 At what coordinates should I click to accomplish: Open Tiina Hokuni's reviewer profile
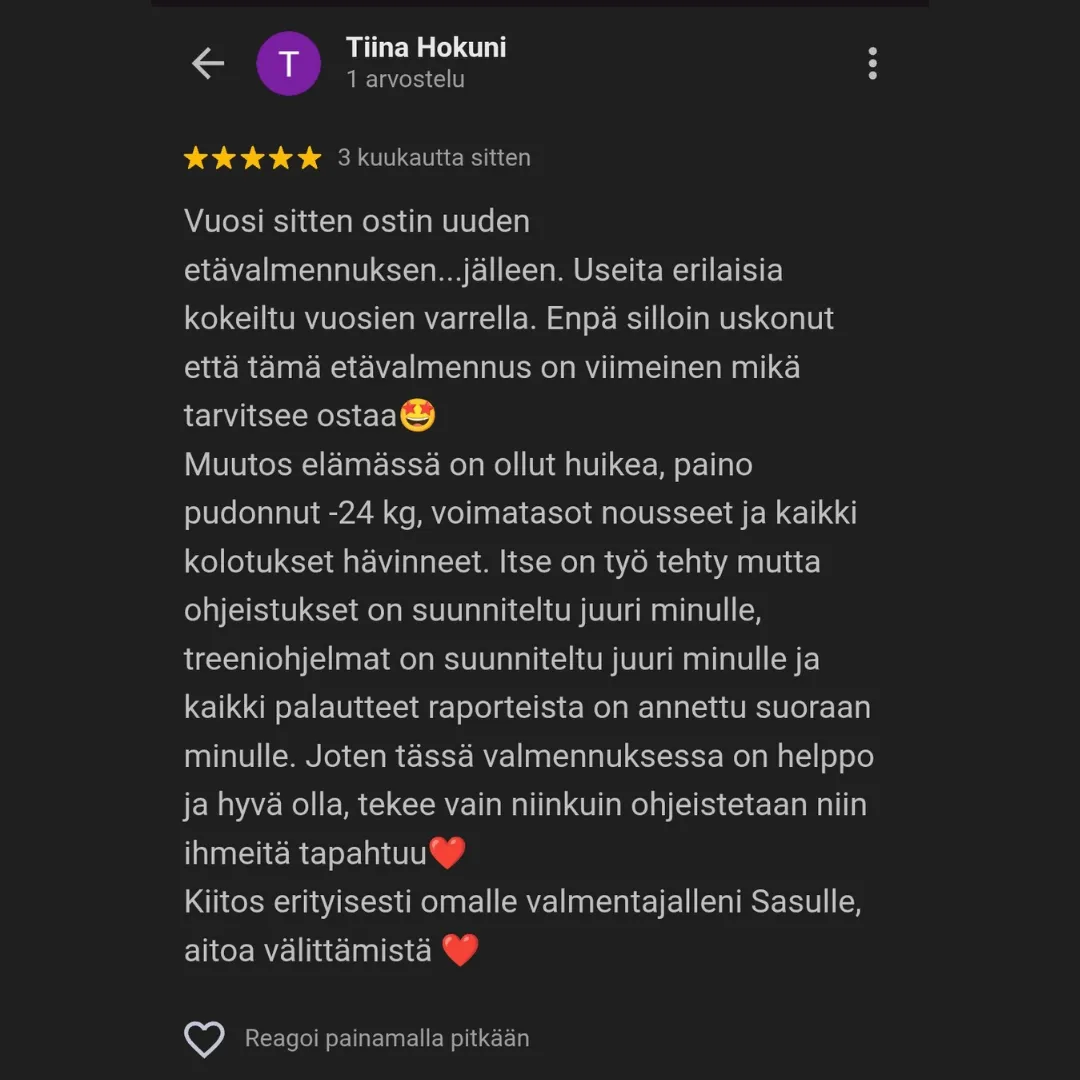point(426,48)
